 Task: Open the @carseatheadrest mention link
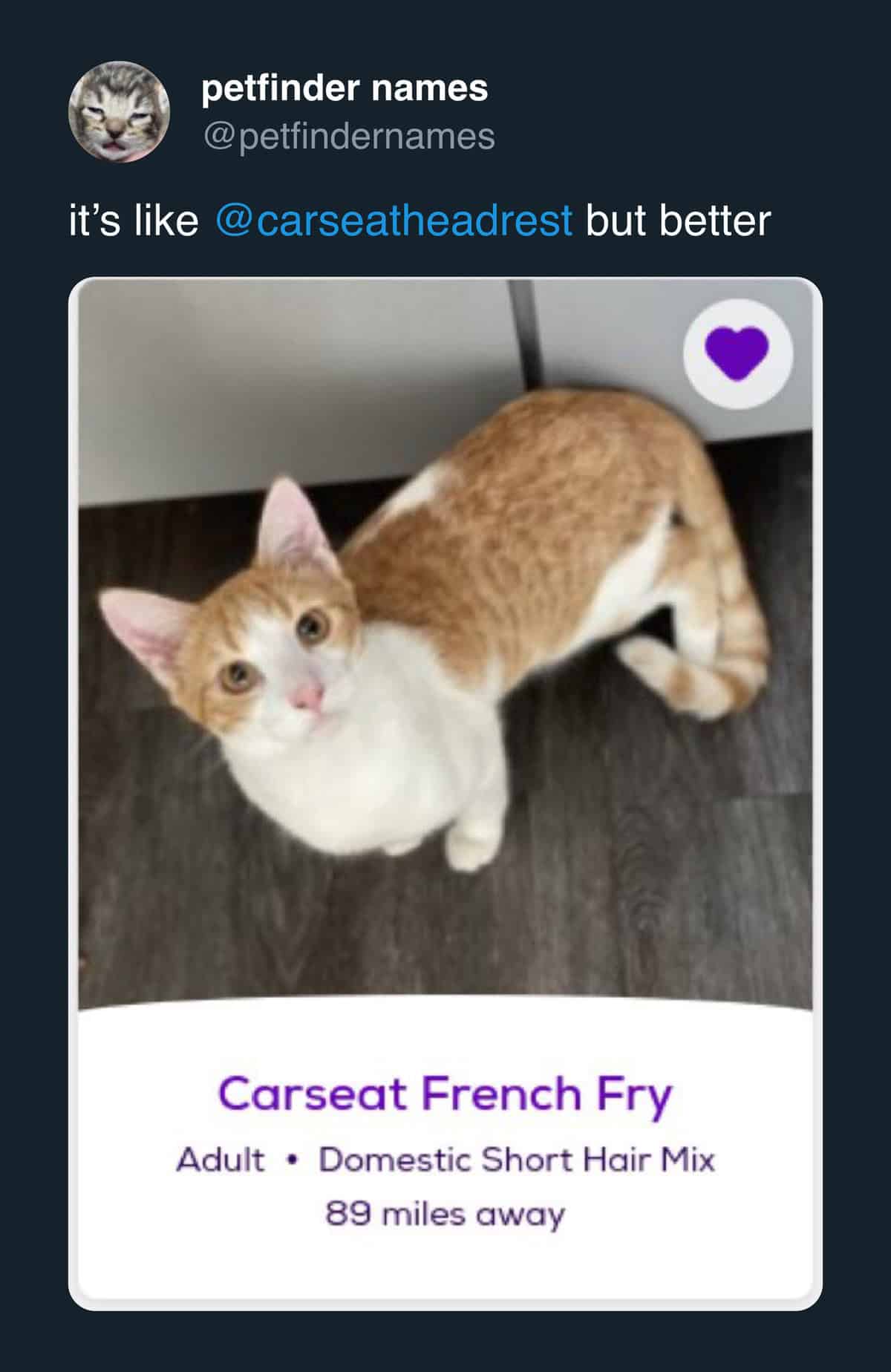[x=394, y=221]
